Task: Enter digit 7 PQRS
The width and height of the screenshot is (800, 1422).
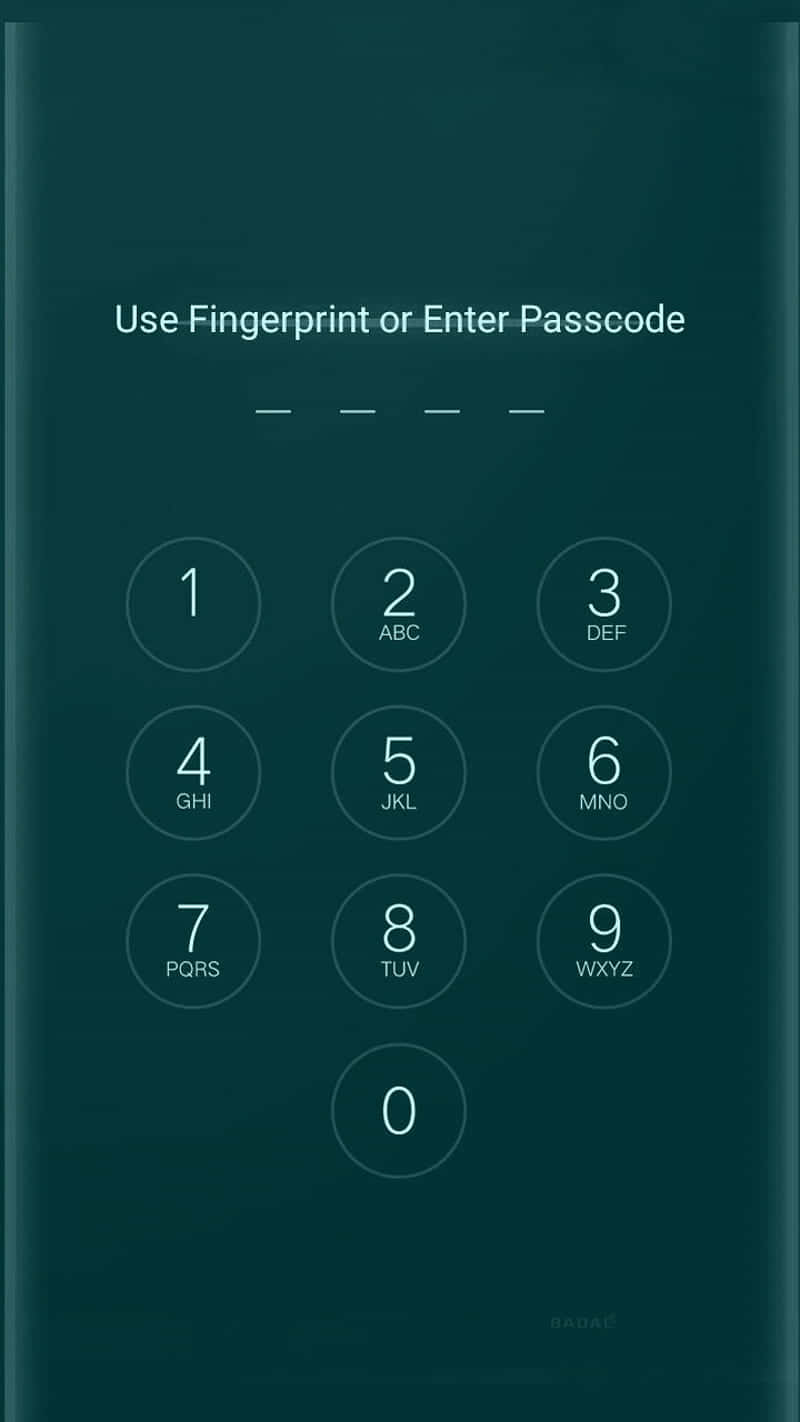Action: click(x=193, y=941)
